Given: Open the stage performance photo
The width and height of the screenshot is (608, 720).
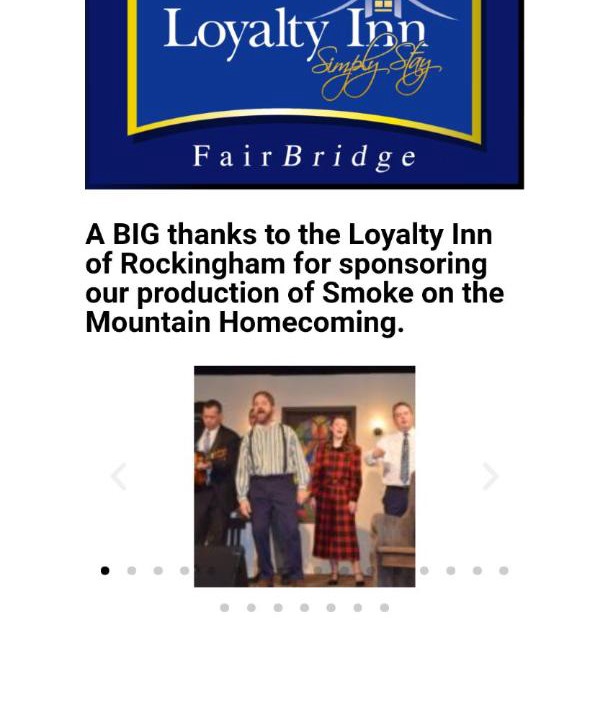Looking at the screenshot, I should (x=304, y=475).
